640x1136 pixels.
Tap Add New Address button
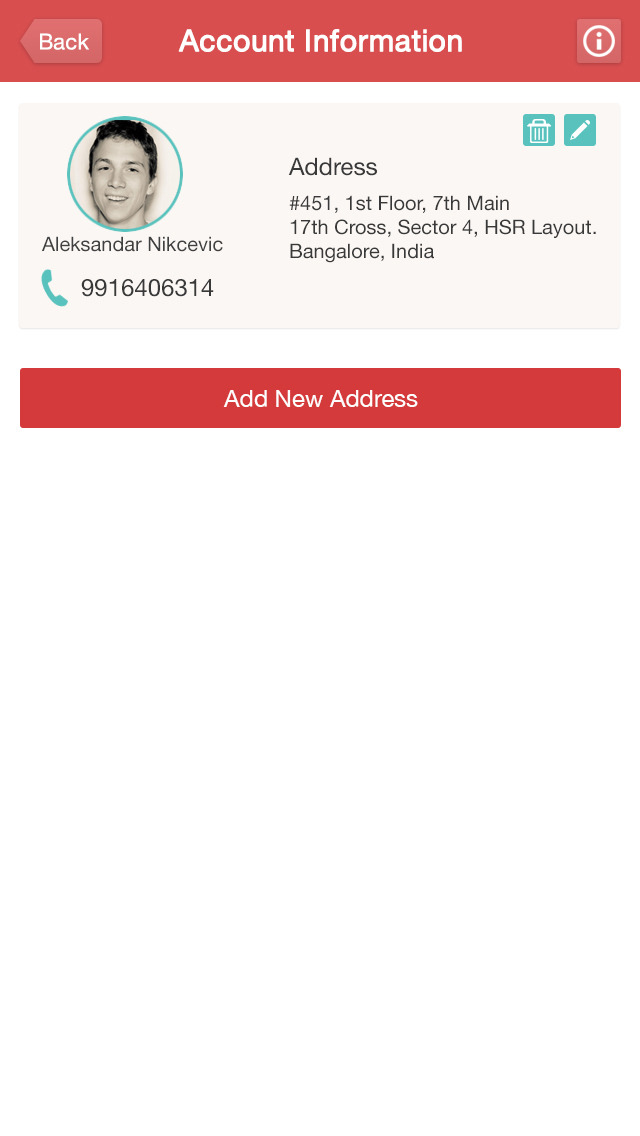pyautogui.click(x=320, y=398)
